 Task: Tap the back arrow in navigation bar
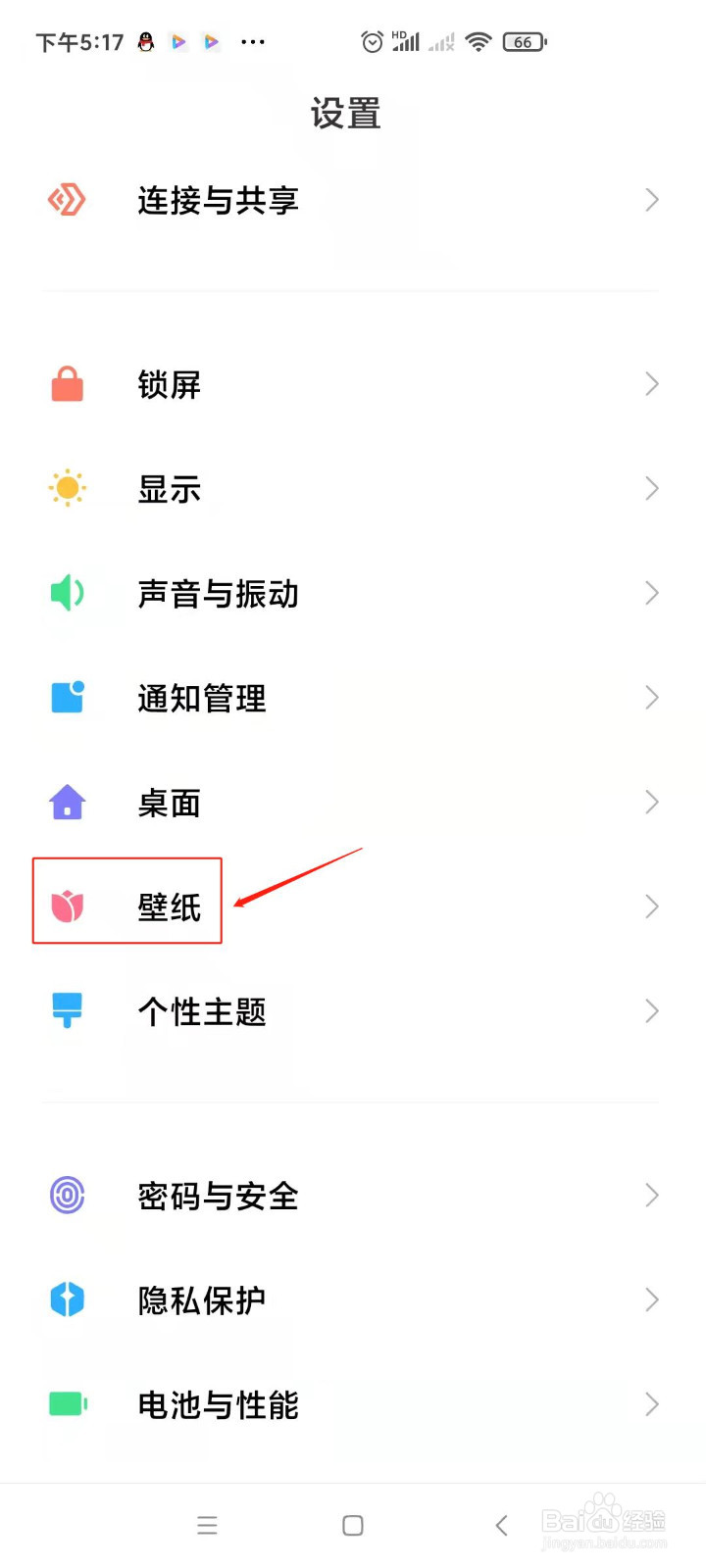pos(501,1525)
